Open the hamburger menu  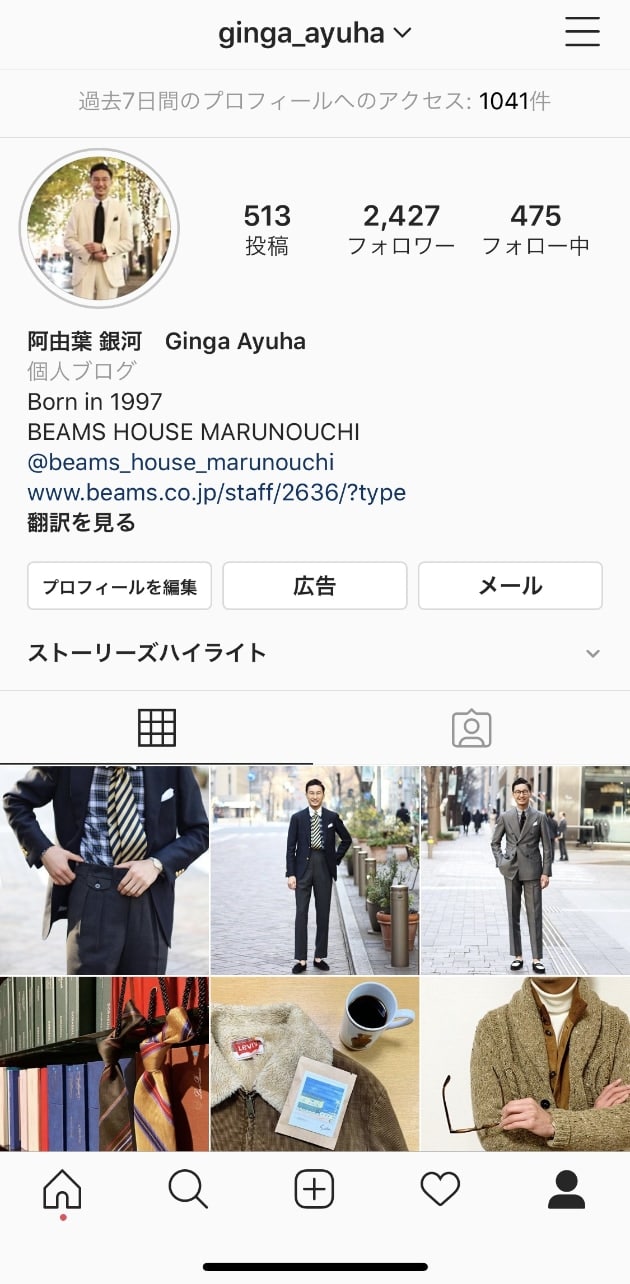582,33
